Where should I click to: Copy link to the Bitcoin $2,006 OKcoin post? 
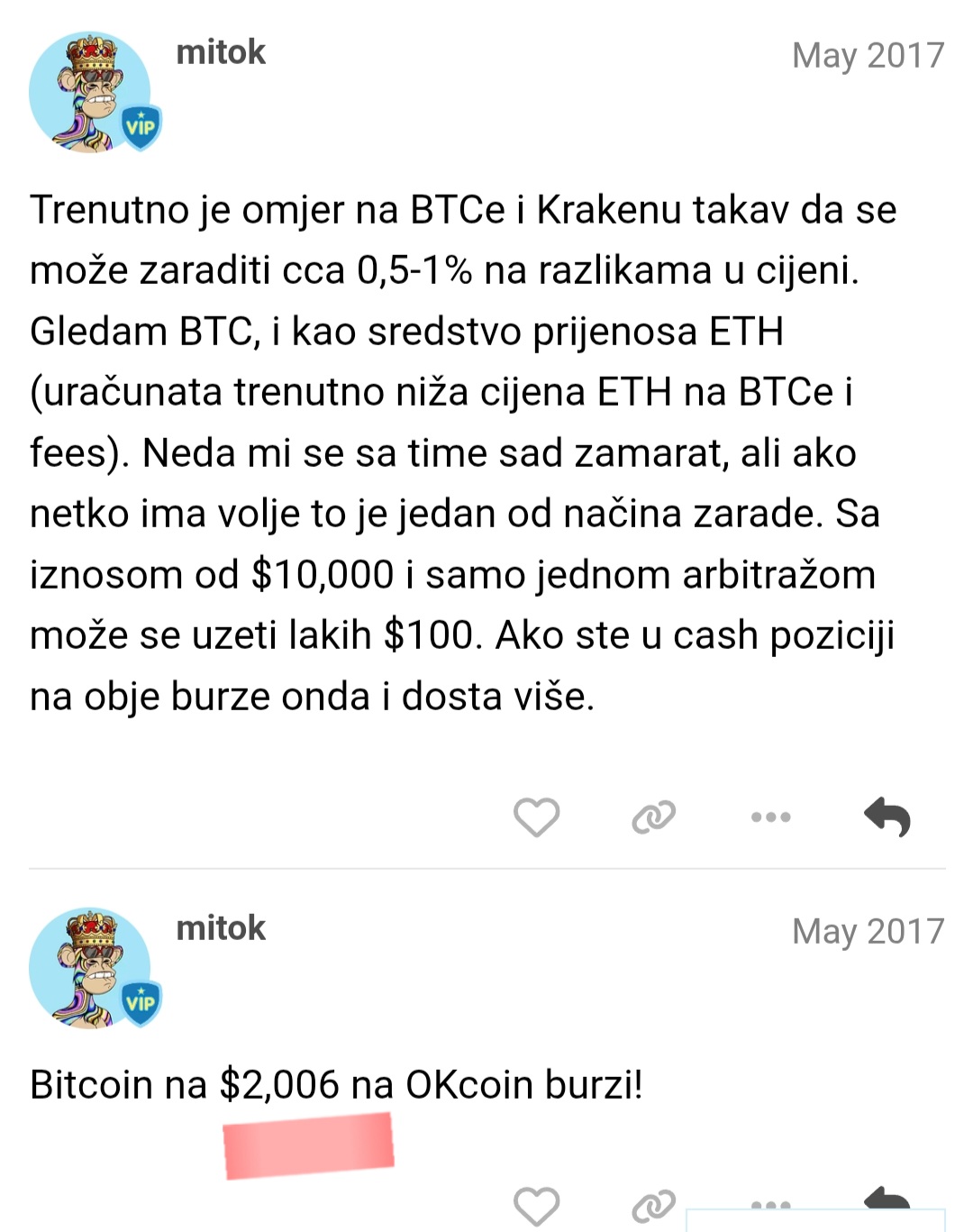click(x=653, y=1206)
